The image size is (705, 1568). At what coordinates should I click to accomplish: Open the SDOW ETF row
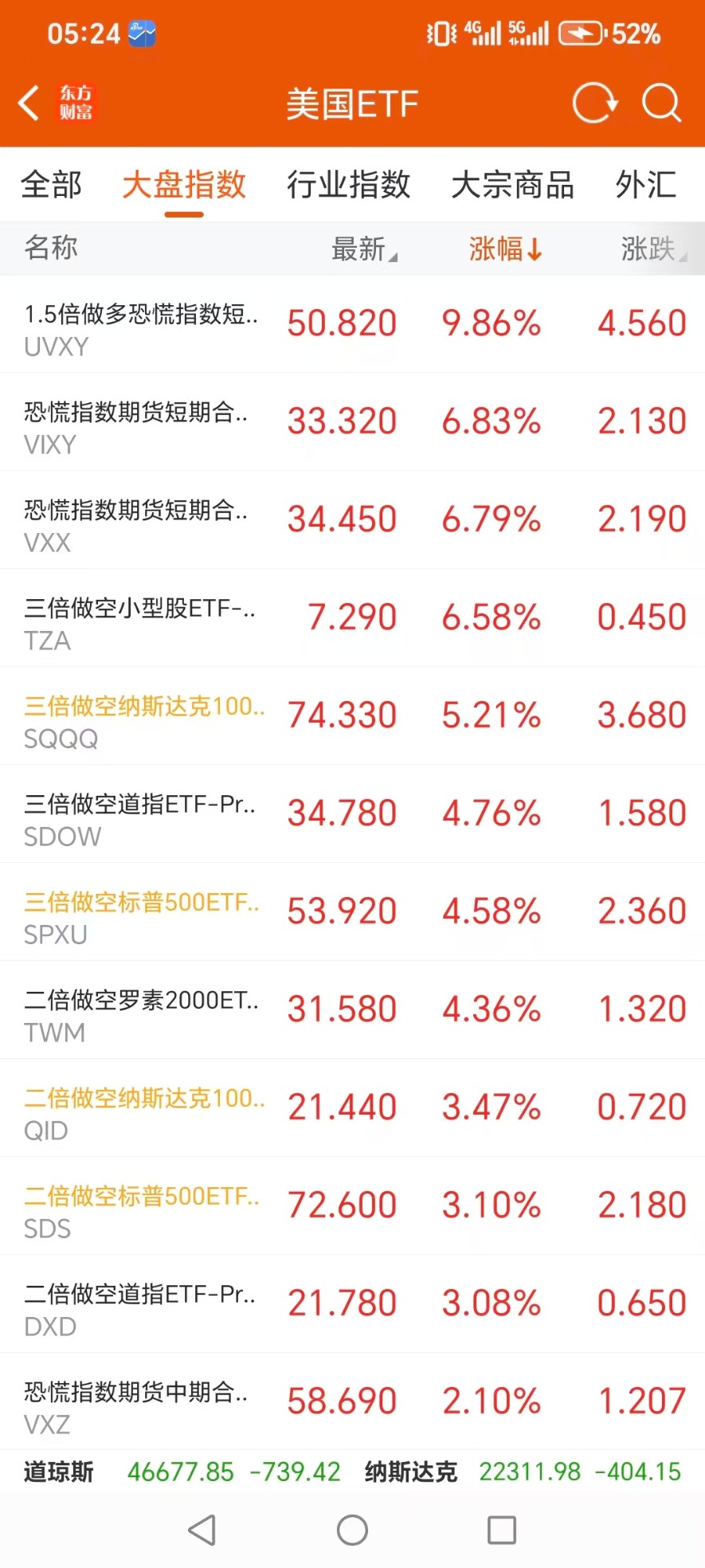coord(352,814)
